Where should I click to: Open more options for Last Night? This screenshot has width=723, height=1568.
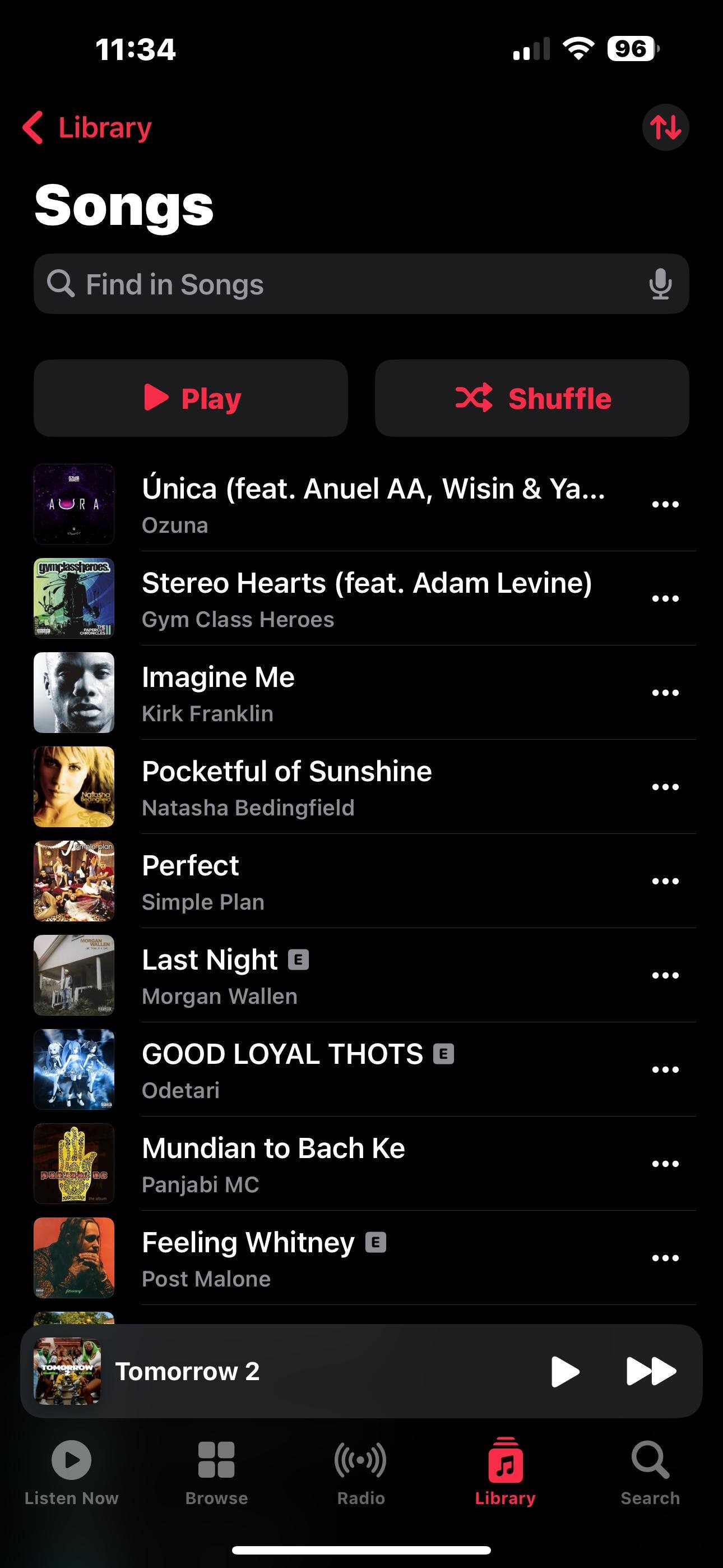click(665, 975)
